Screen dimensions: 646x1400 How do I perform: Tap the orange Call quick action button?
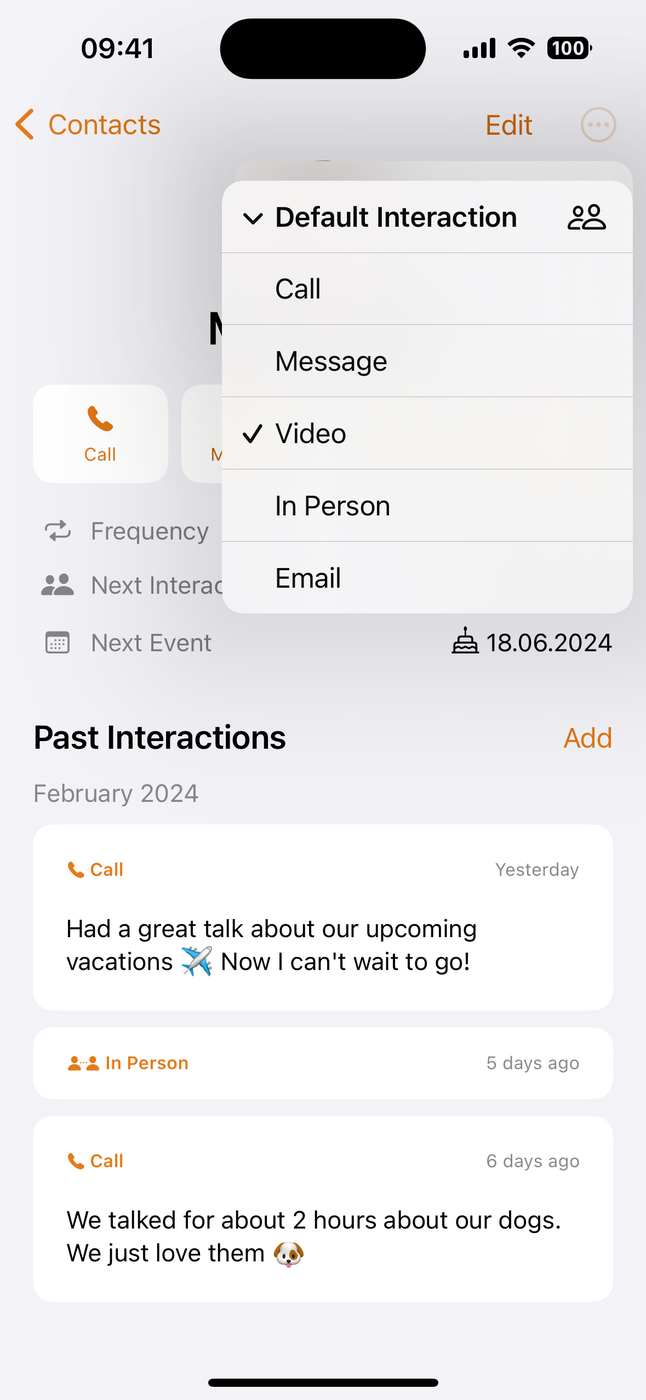click(x=100, y=433)
